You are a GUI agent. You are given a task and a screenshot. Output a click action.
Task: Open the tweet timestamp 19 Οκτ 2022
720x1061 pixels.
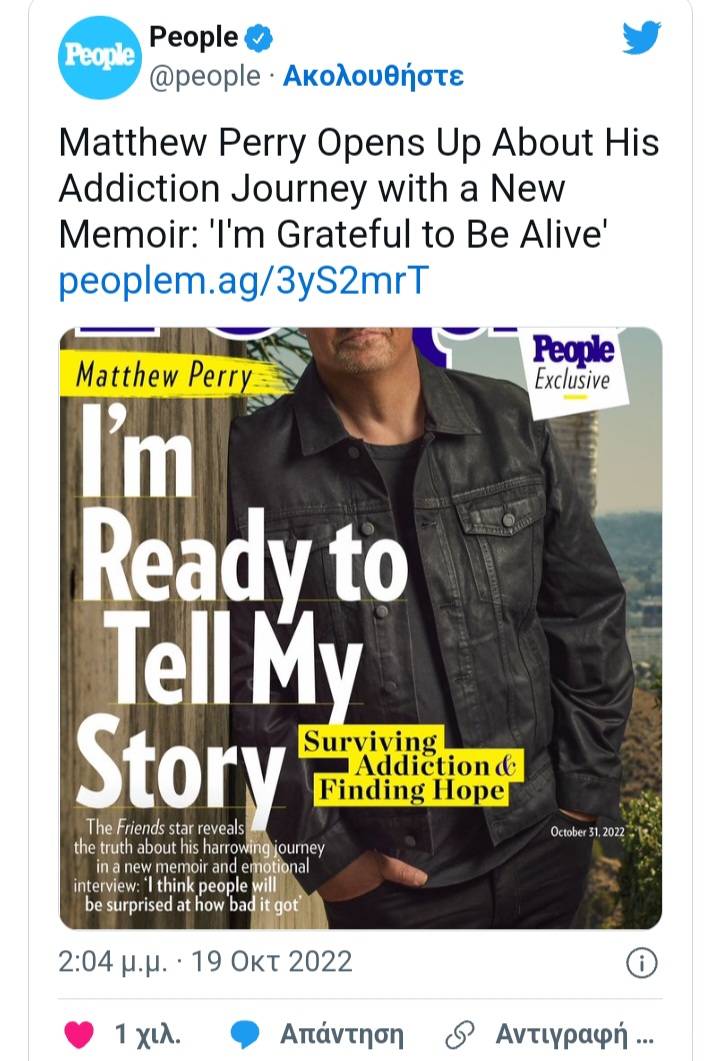point(205,962)
